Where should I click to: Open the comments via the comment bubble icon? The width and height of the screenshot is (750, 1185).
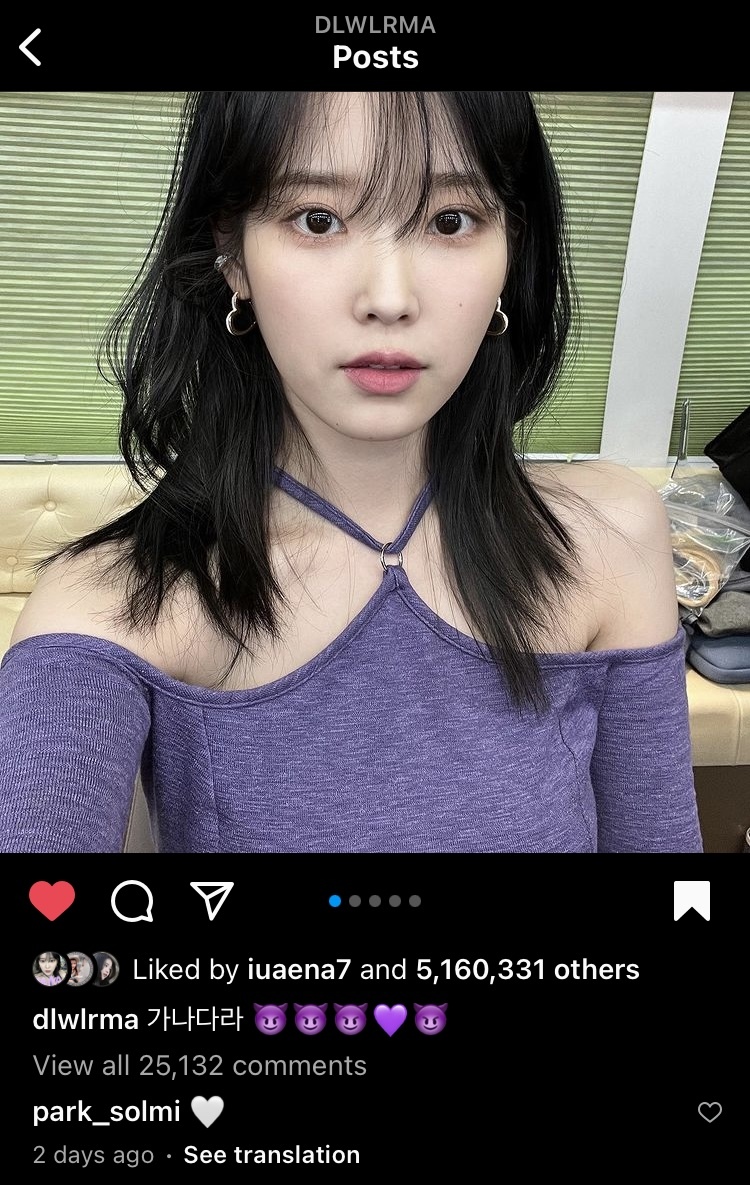click(x=131, y=899)
